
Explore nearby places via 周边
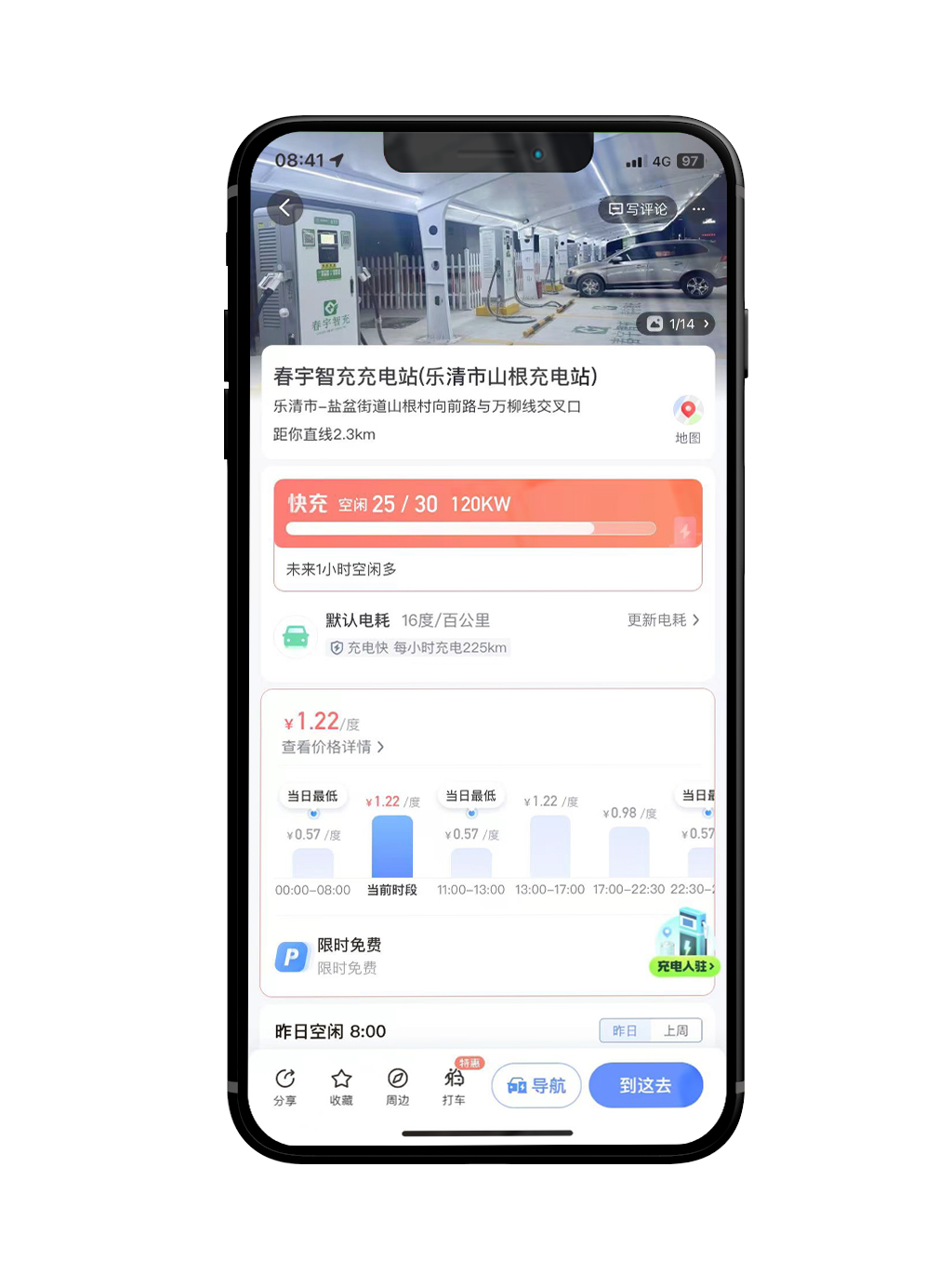click(397, 1085)
